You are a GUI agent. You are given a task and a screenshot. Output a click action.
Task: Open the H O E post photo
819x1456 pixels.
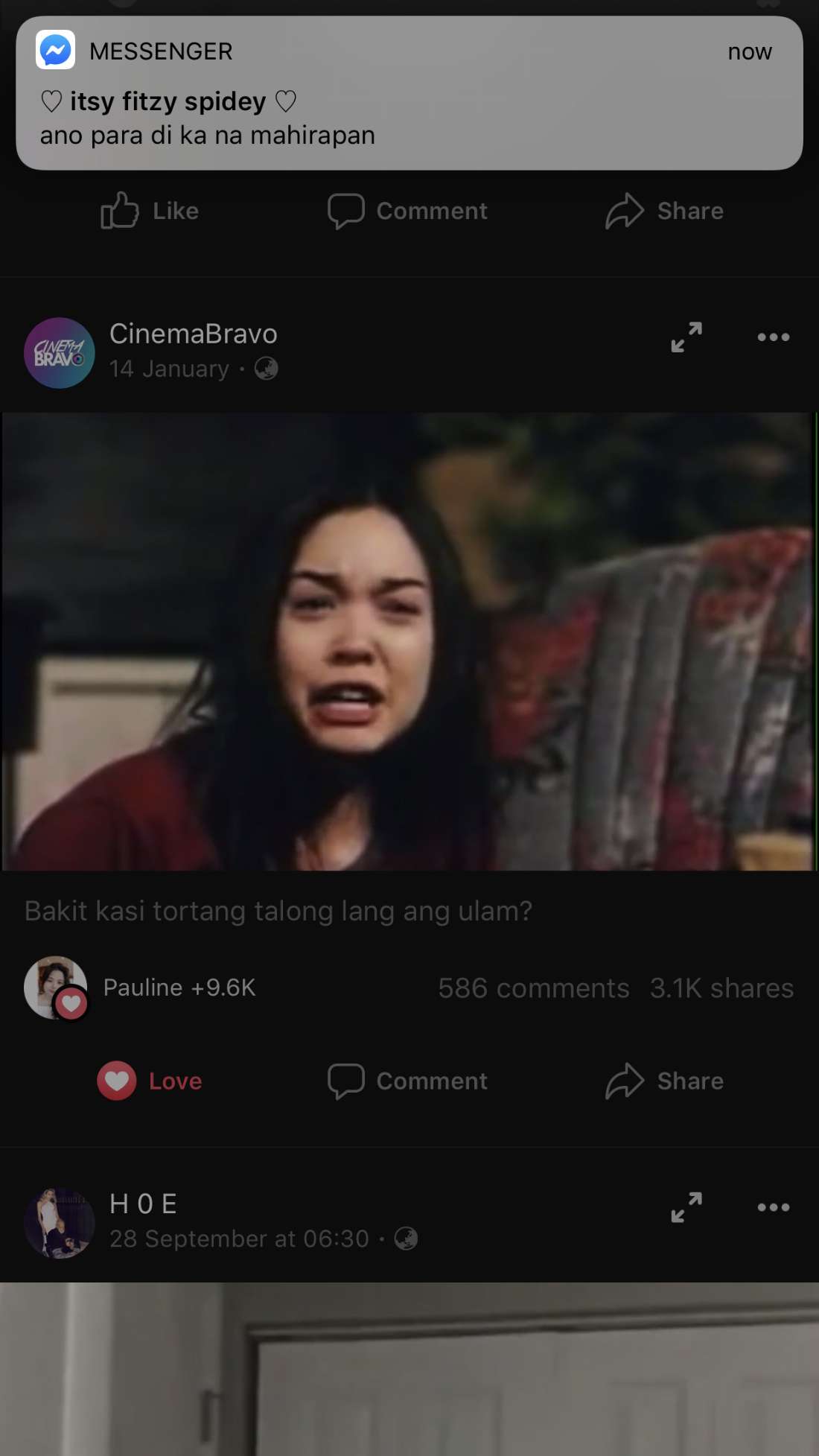(409, 1369)
